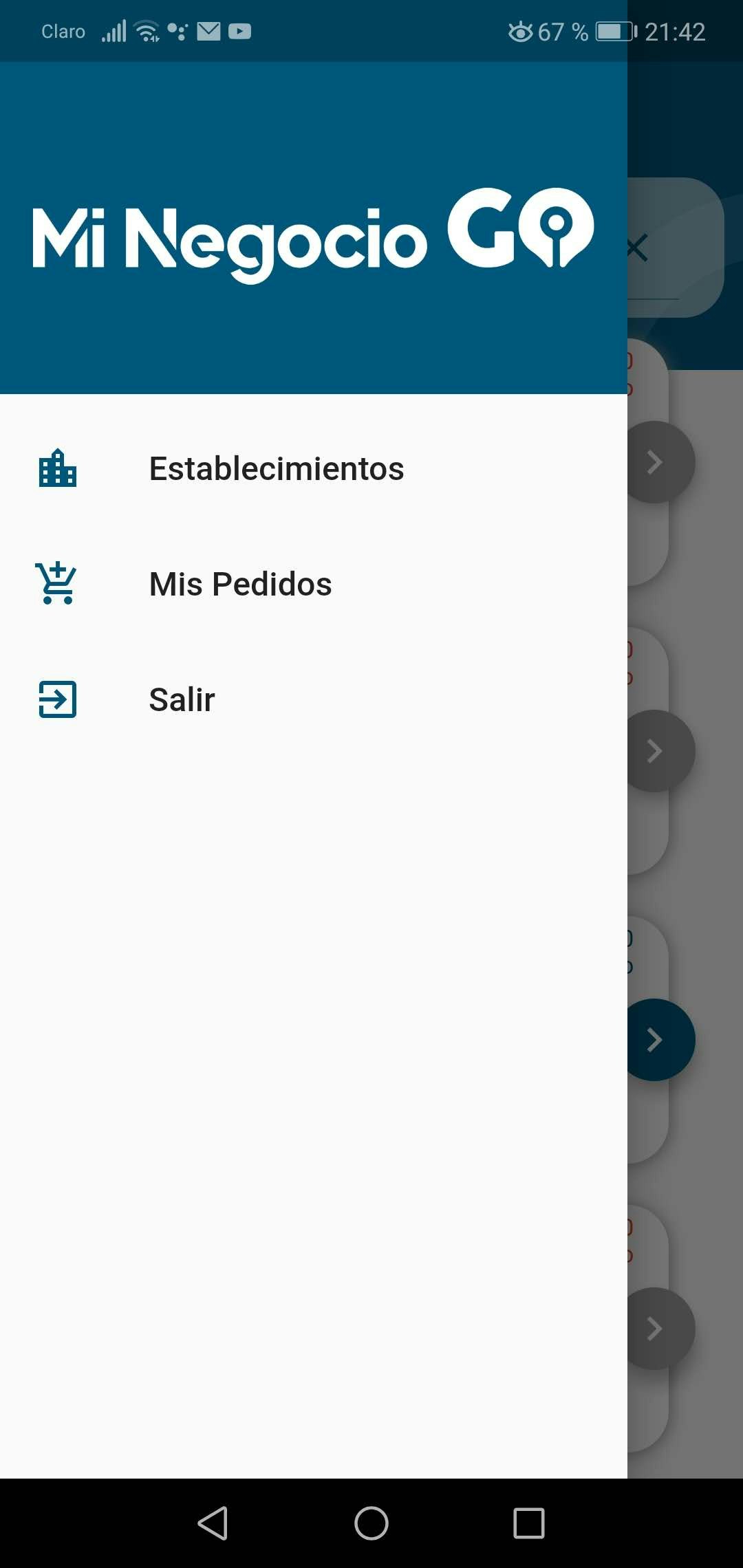This screenshot has height=1568, width=743.
Task: Click the signal strength bars indicator
Action: [x=115, y=31]
